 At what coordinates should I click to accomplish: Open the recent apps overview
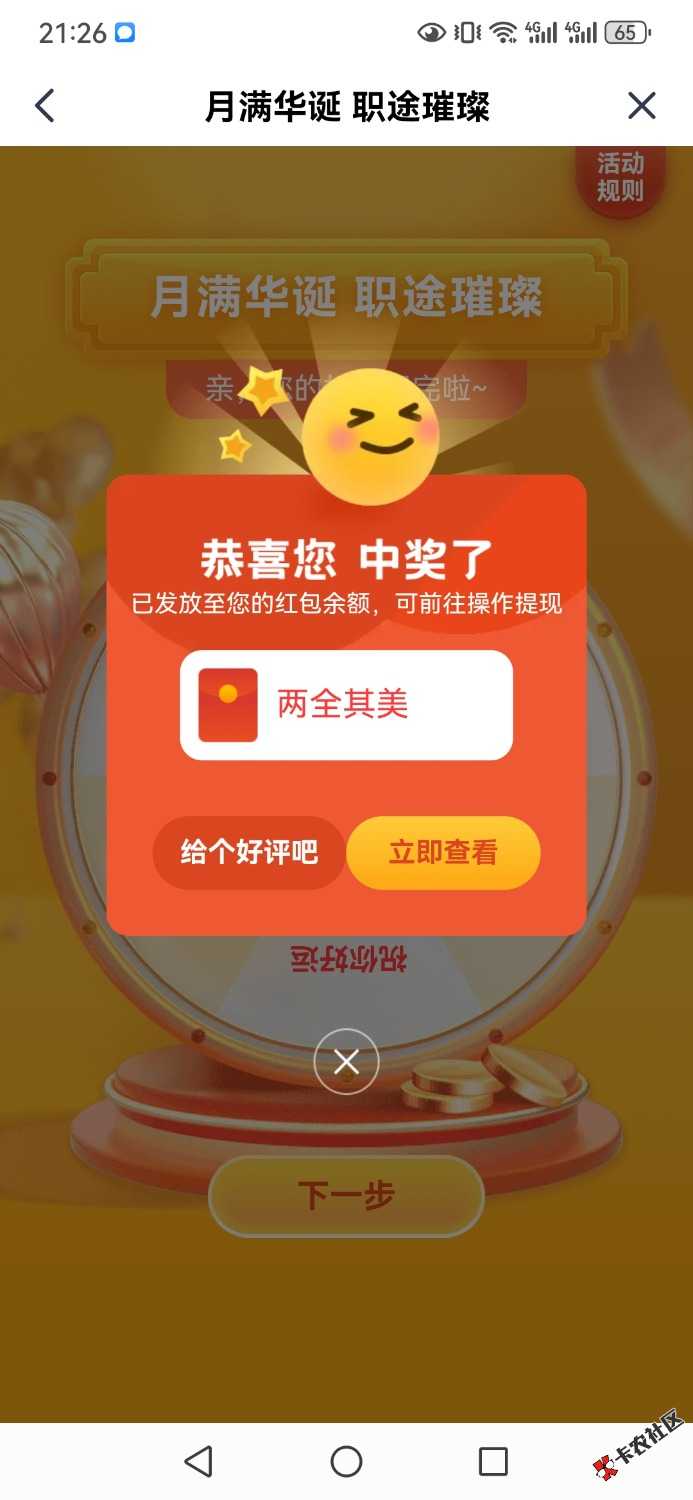point(493,1461)
